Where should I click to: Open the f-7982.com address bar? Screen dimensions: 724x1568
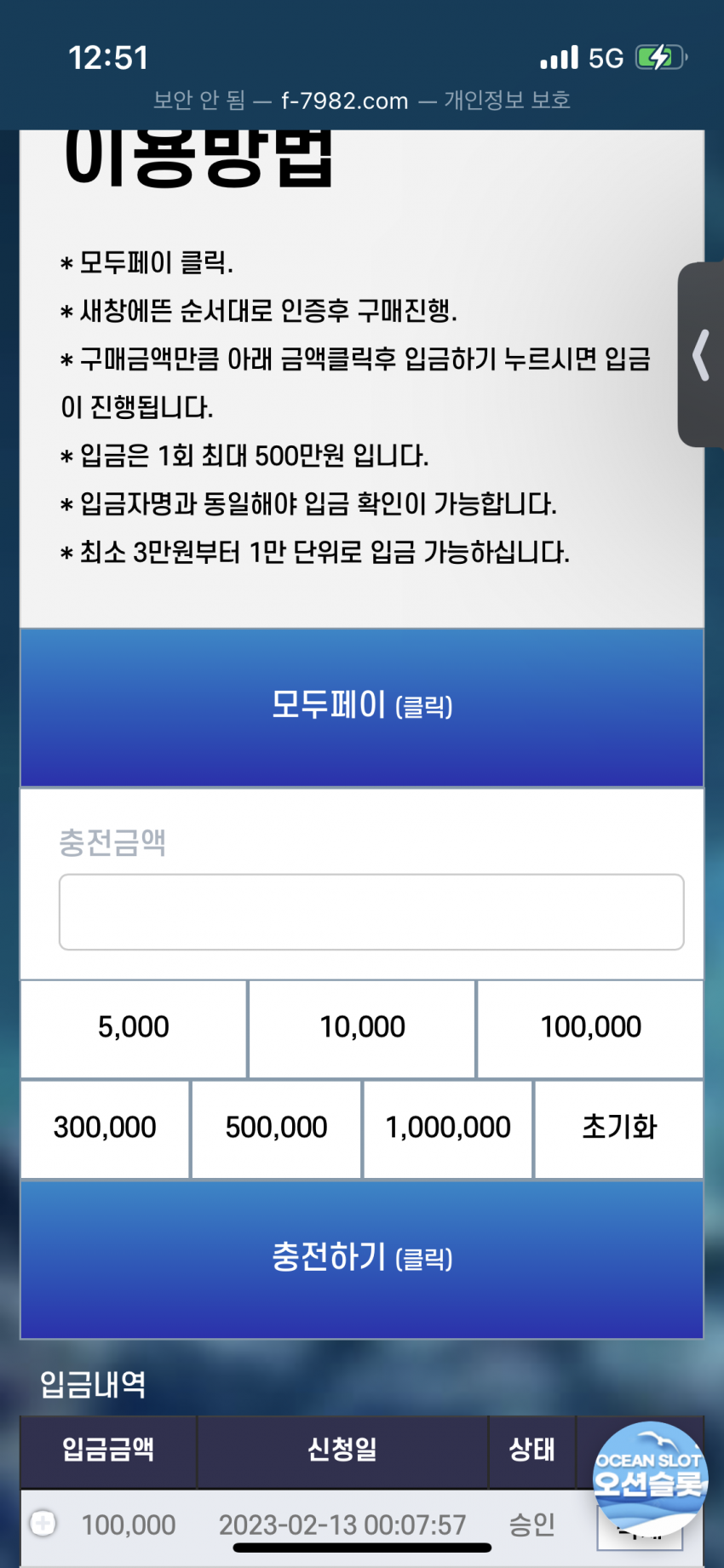[362, 101]
